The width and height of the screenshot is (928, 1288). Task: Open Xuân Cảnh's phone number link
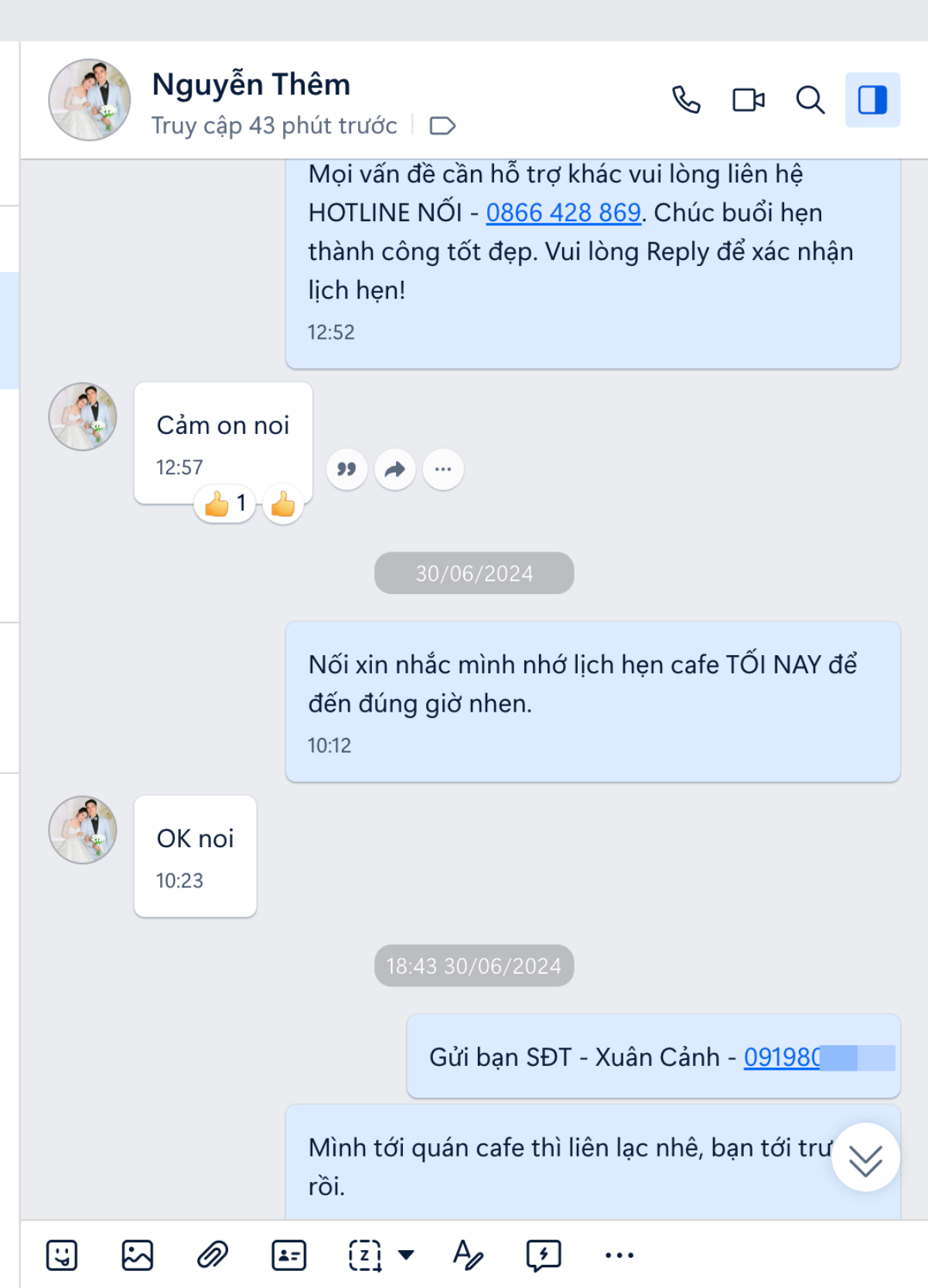781,1057
